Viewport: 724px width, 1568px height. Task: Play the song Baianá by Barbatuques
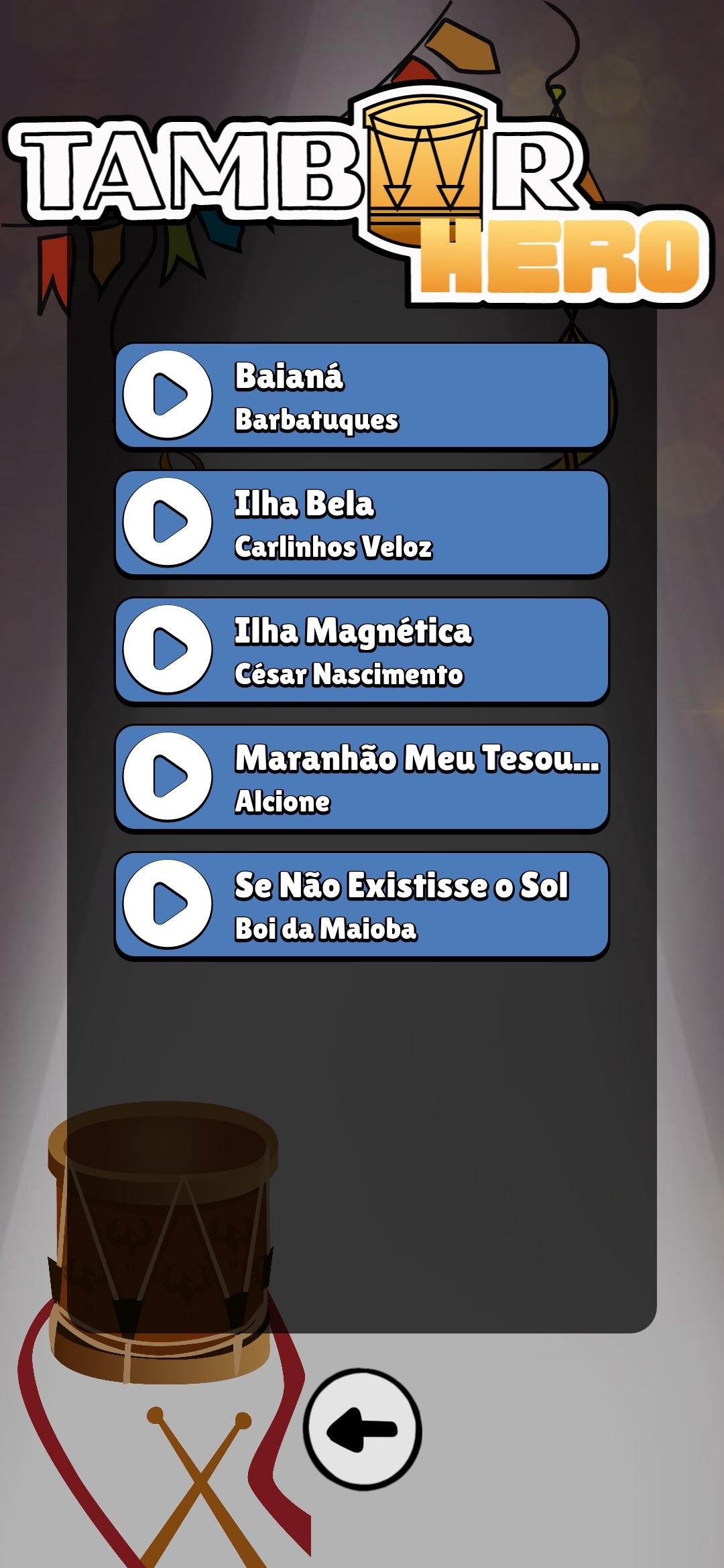pos(362,395)
